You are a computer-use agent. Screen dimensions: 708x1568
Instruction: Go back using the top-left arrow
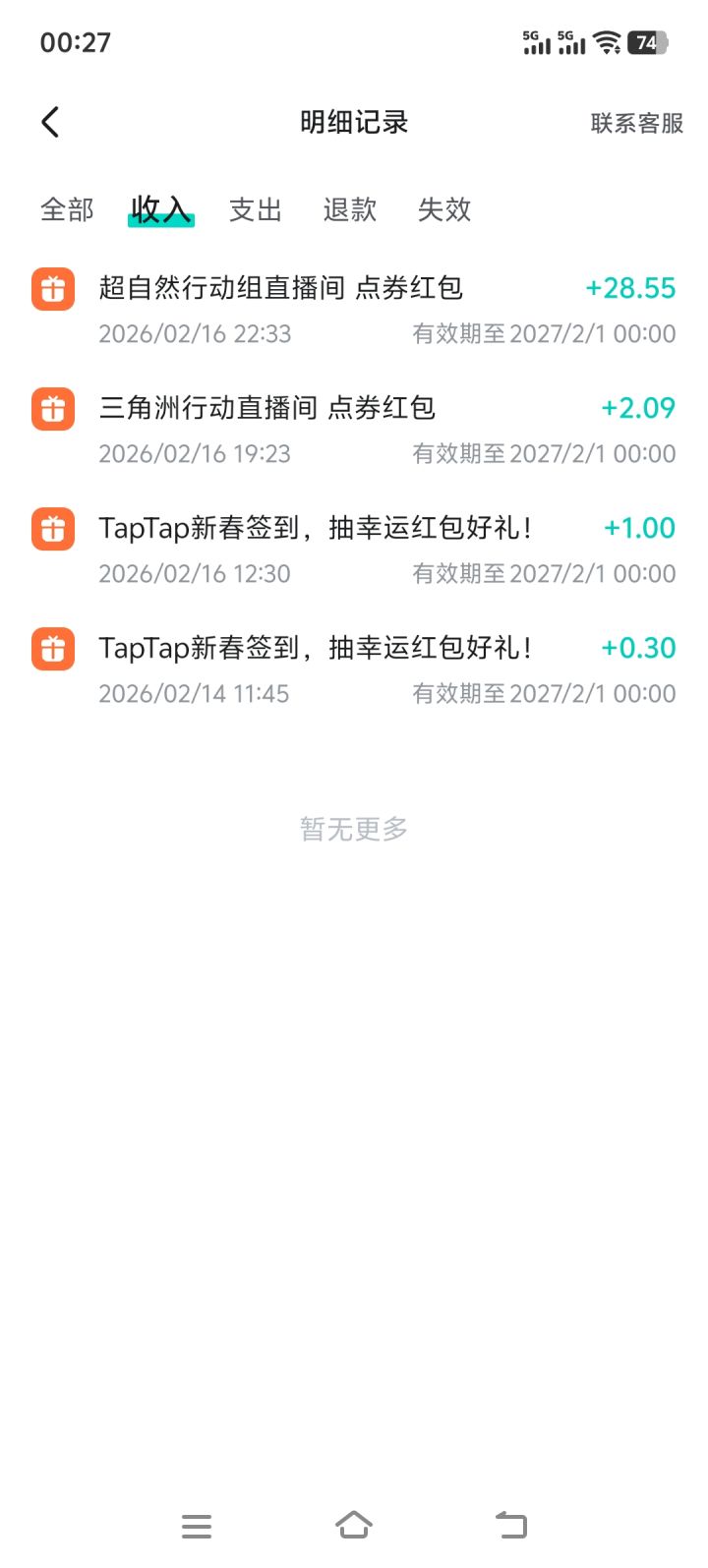(51, 123)
